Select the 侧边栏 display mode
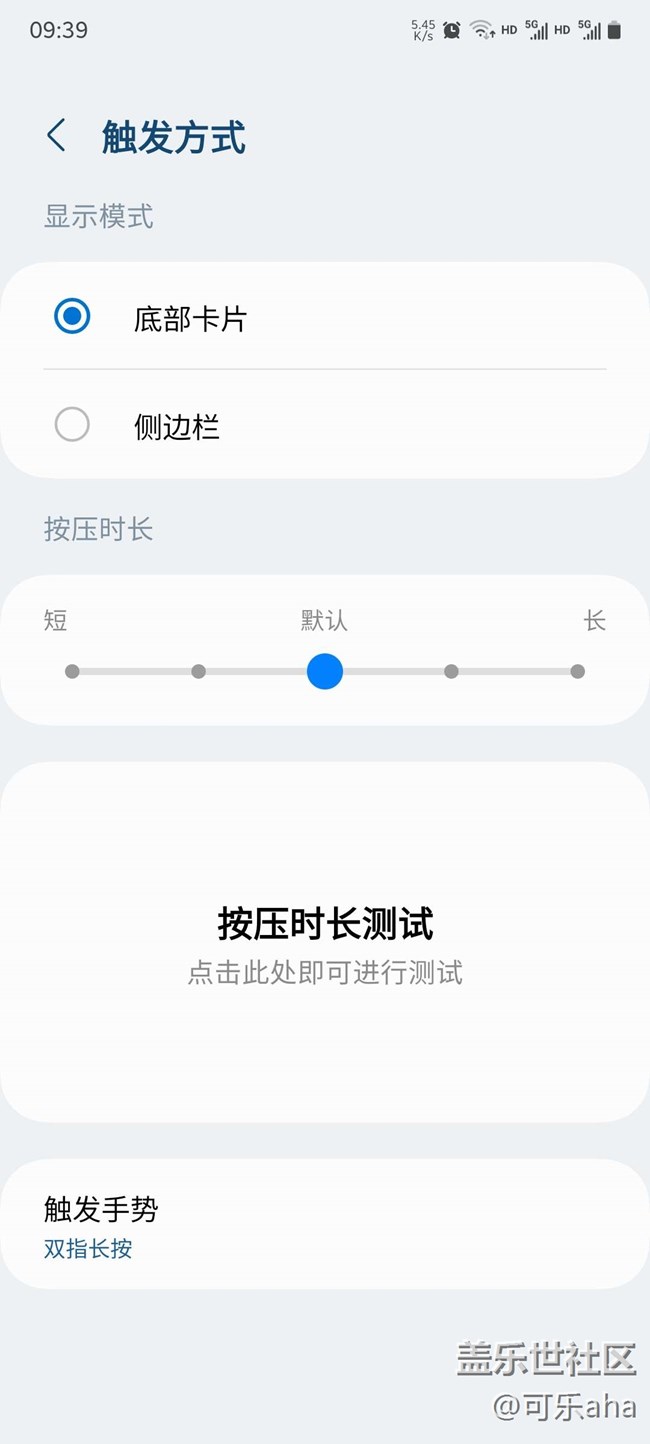Screen dimensions: 650x1444 tap(72, 425)
